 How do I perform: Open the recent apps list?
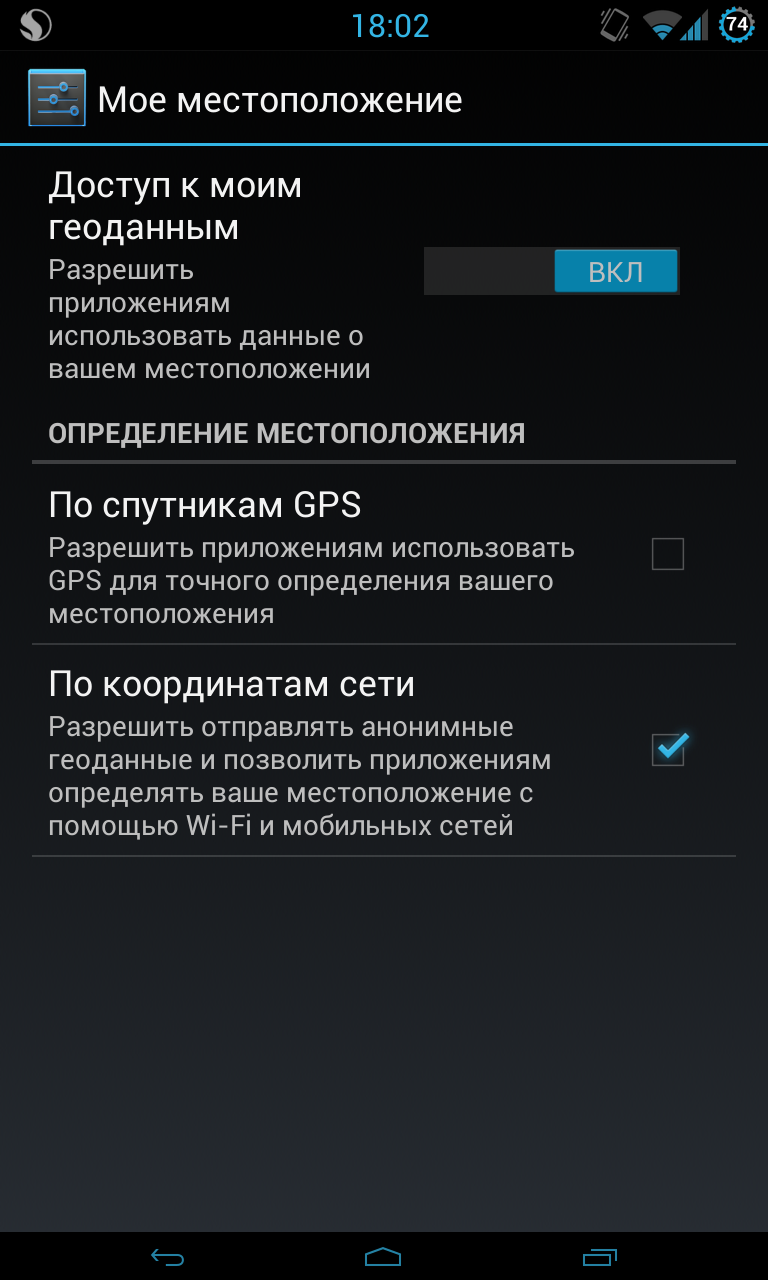pos(600,1256)
